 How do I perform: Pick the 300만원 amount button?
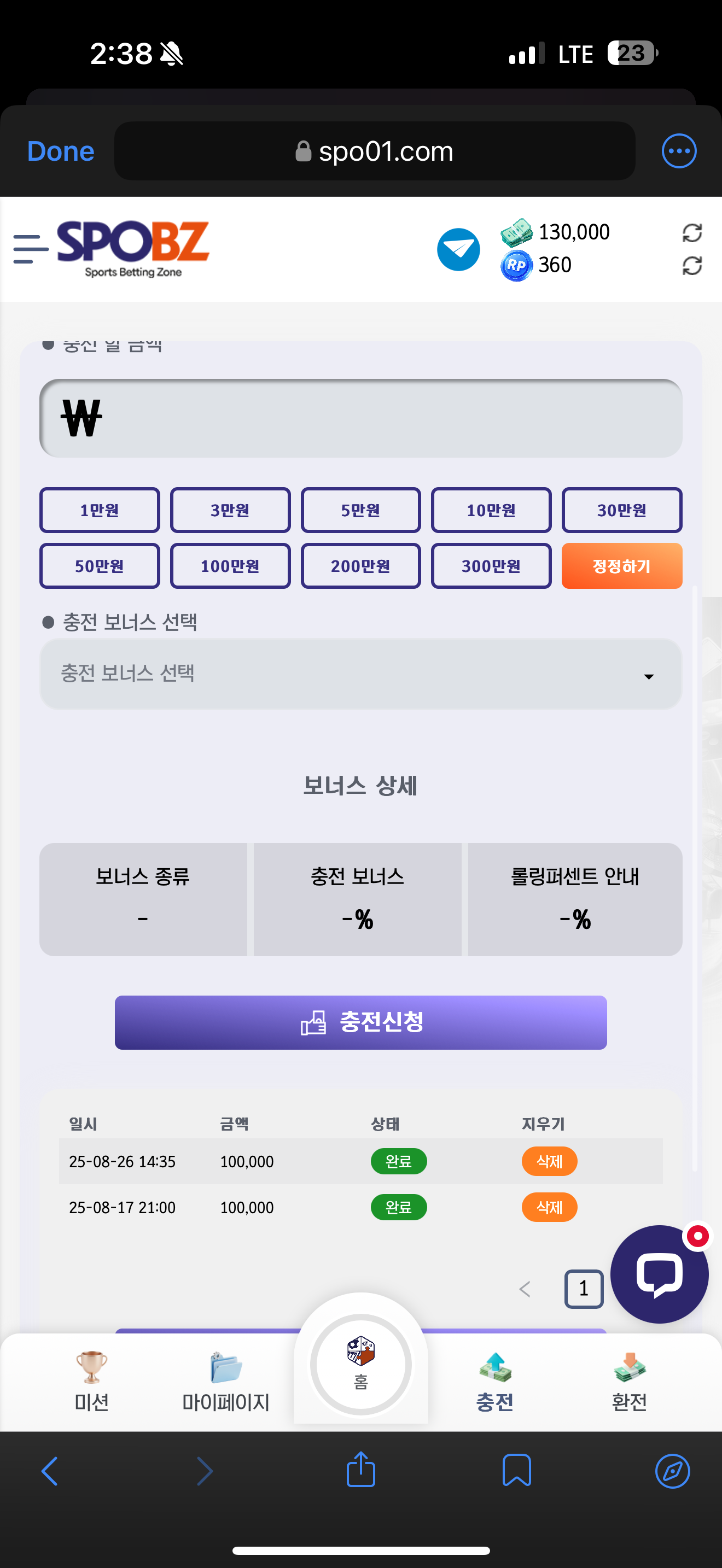coord(491,566)
